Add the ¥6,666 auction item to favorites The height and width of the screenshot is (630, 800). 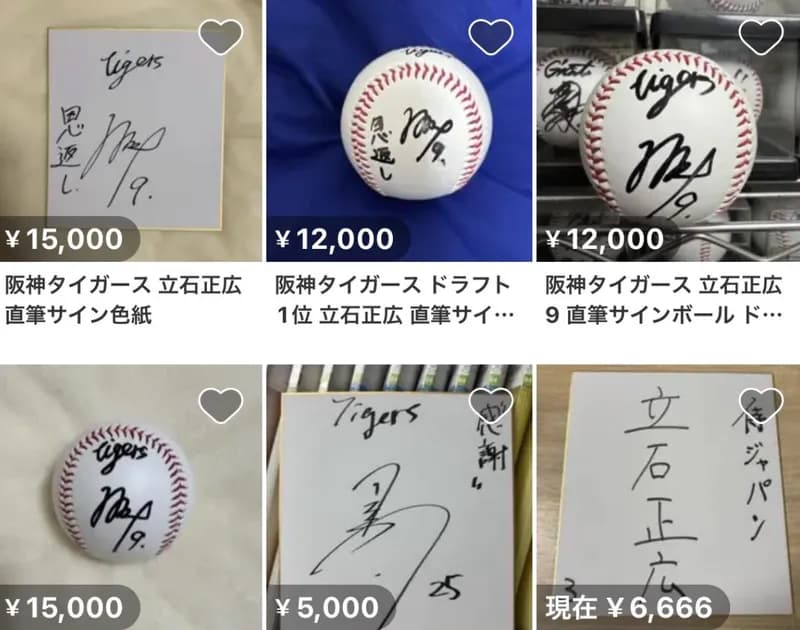tap(761, 404)
